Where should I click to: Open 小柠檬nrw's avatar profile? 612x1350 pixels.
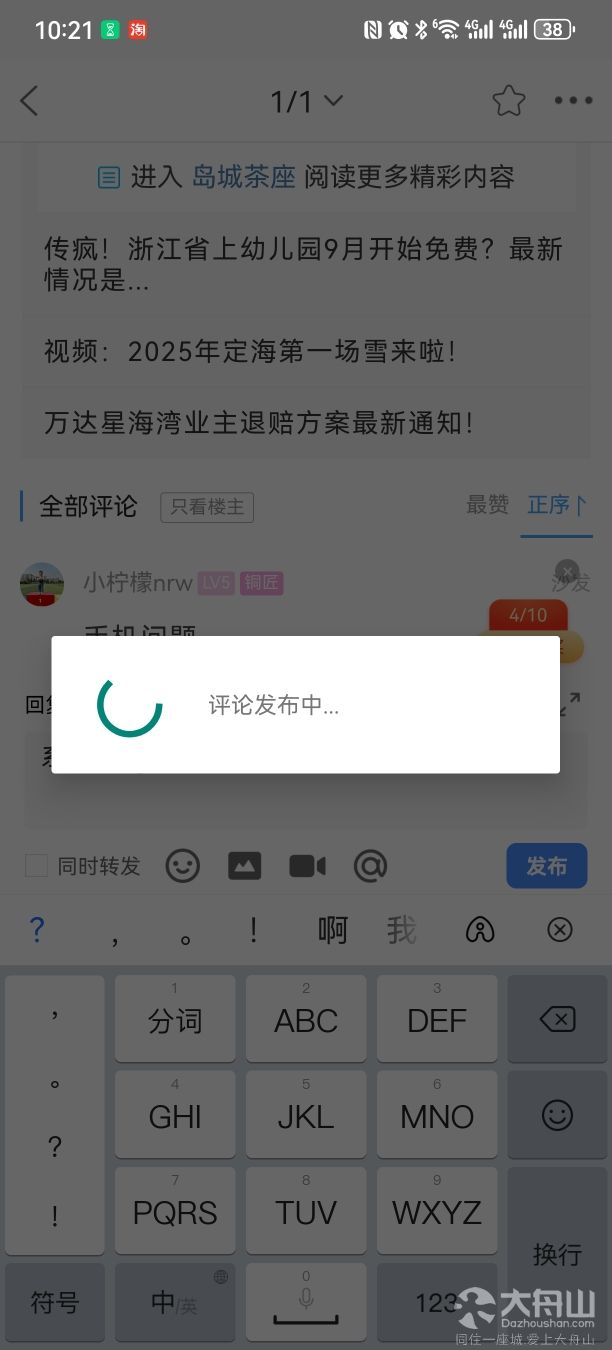[42, 584]
